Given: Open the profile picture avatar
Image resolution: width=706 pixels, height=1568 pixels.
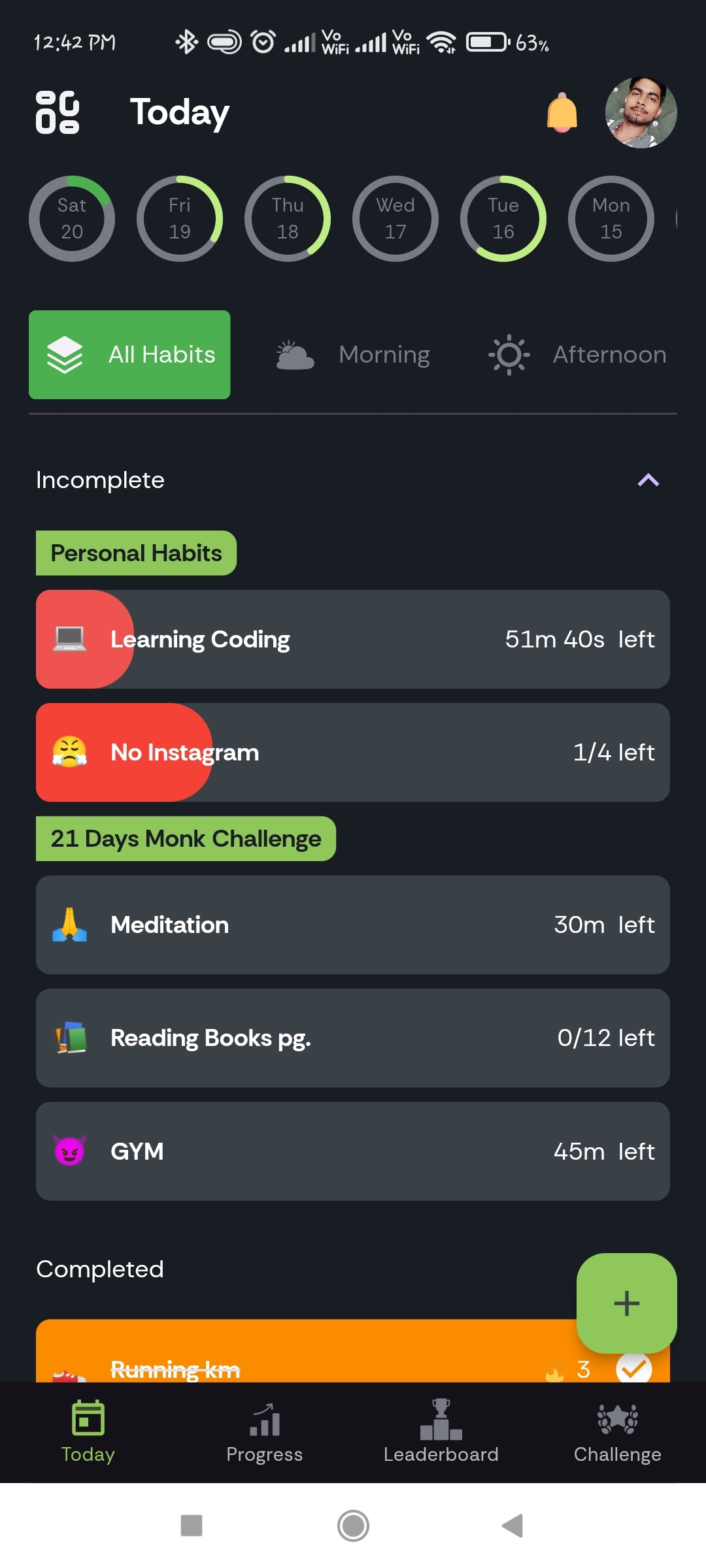Looking at the screenshot, I should 641,113.
